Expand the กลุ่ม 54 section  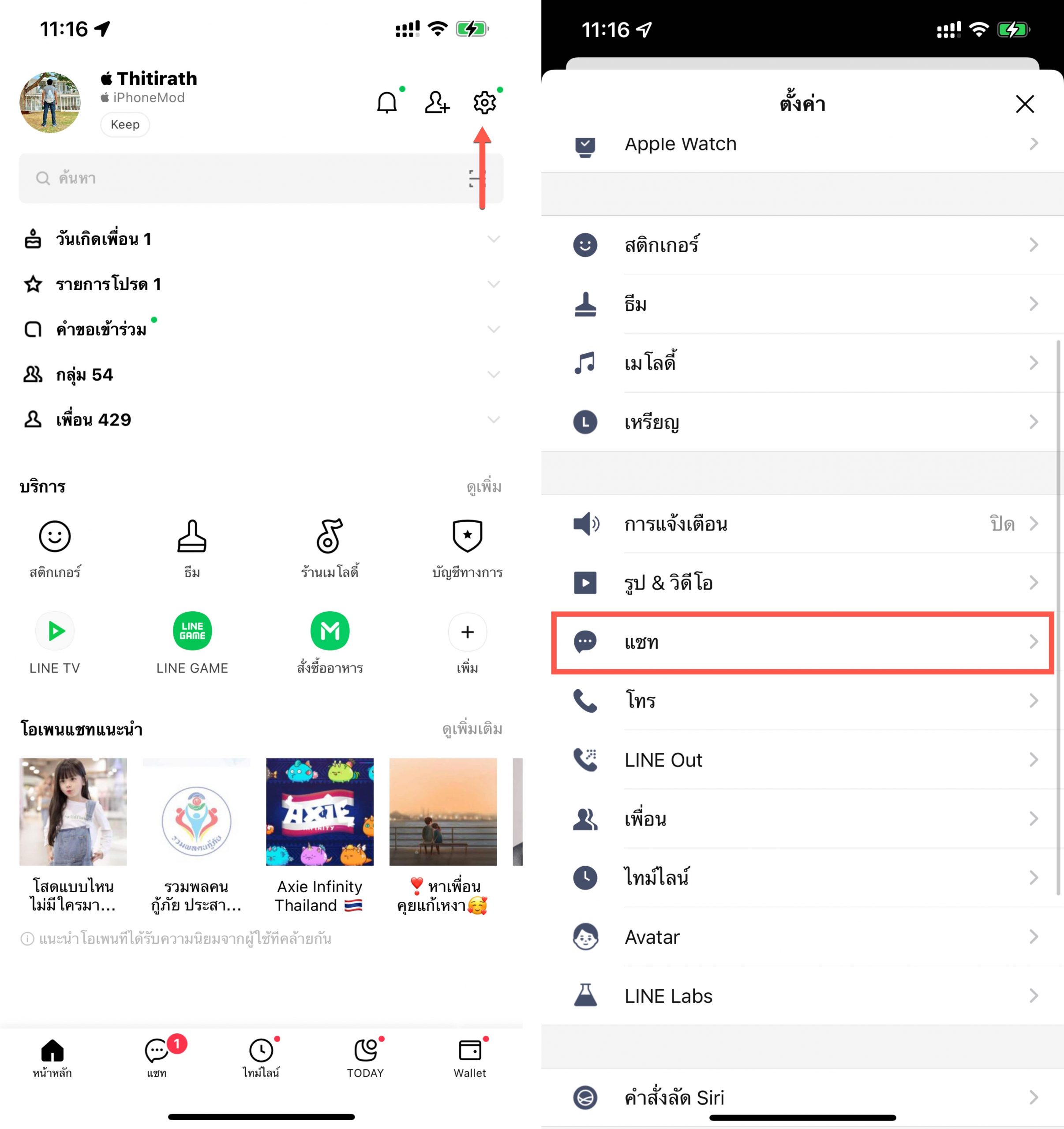point(261,375)
